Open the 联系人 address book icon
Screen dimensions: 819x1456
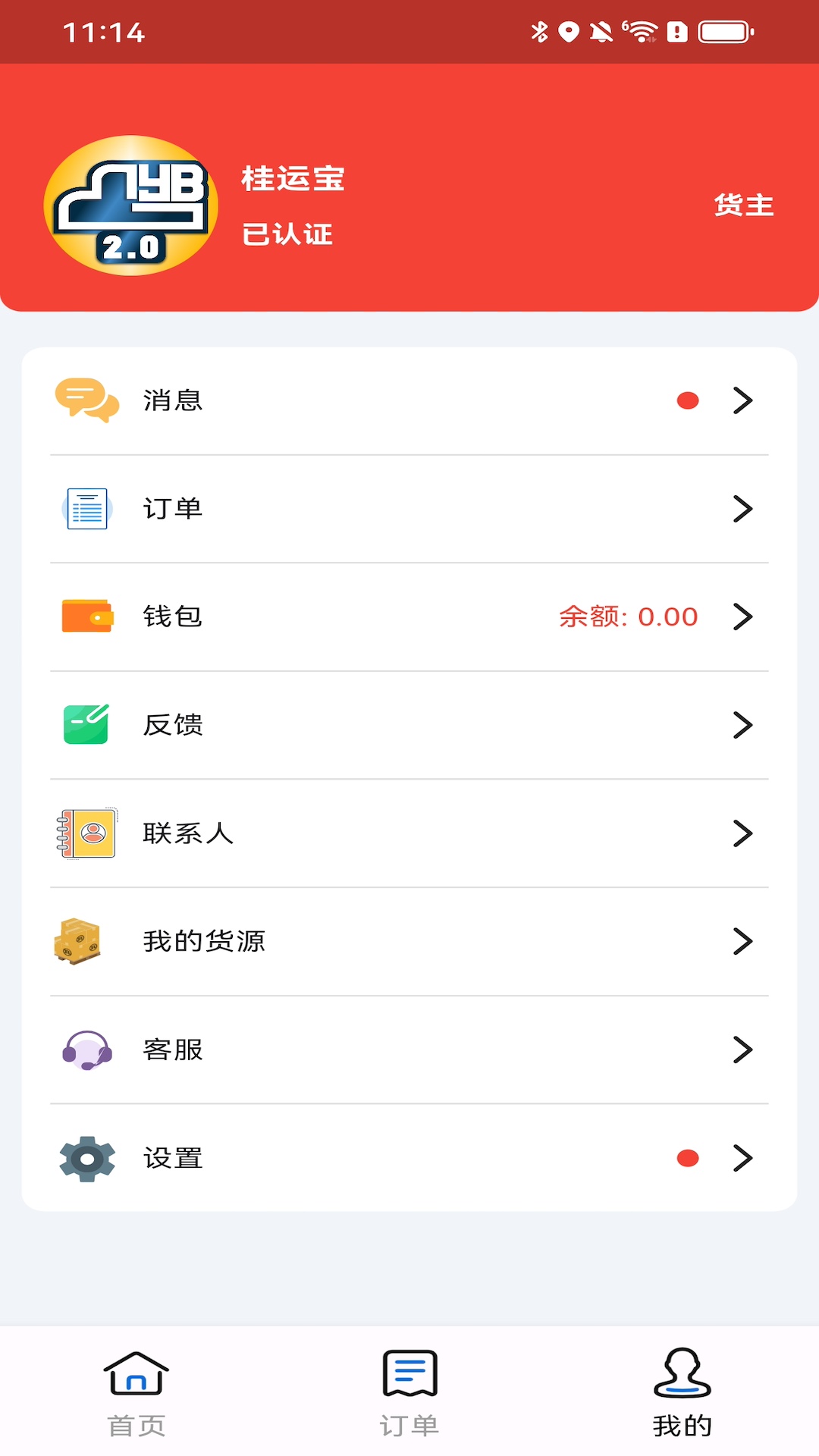click(x=86, y=833)
